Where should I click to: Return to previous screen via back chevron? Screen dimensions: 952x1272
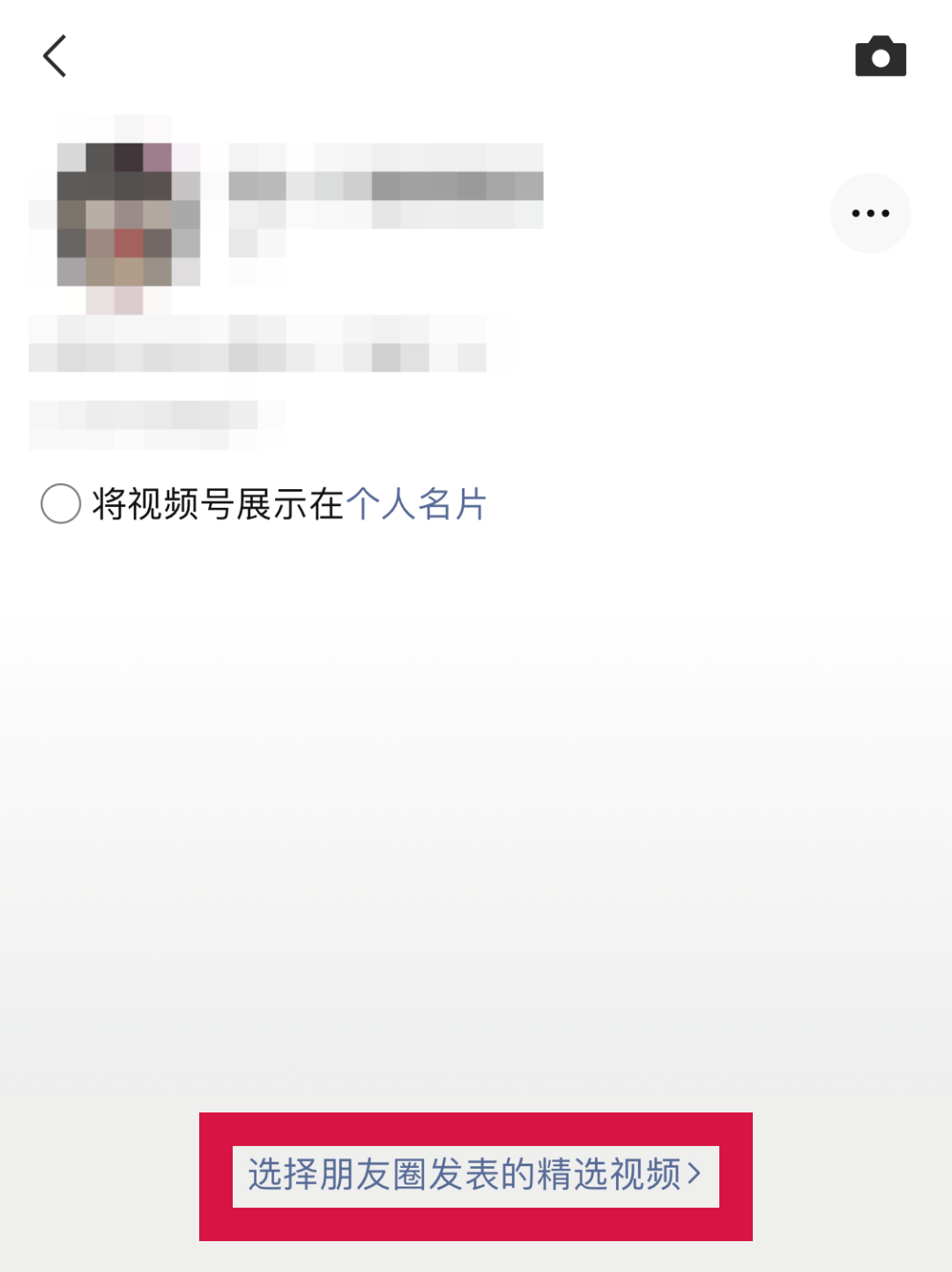[55, 56]
